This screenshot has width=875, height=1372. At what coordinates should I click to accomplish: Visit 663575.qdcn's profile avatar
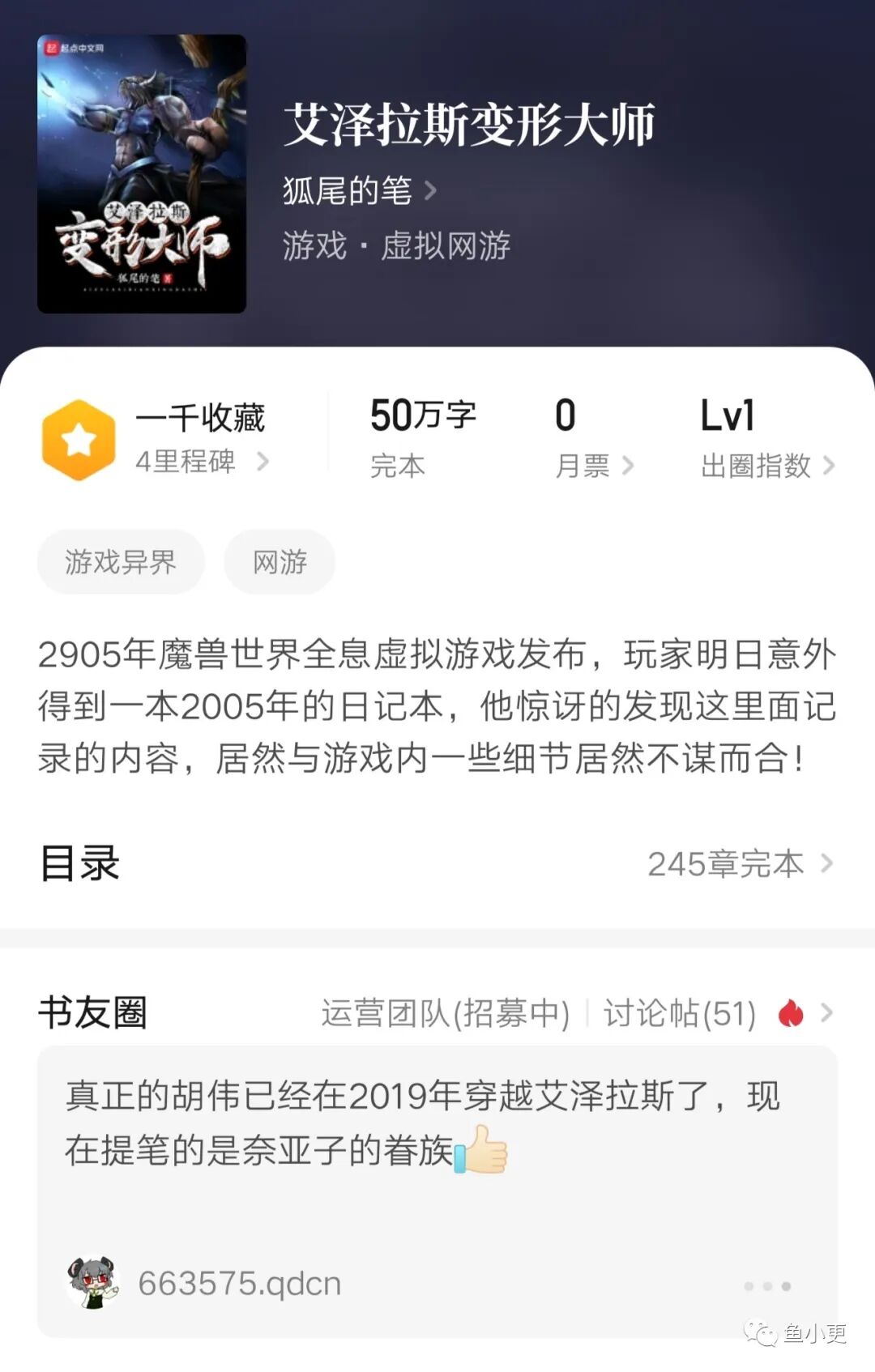pos(93,1283)
